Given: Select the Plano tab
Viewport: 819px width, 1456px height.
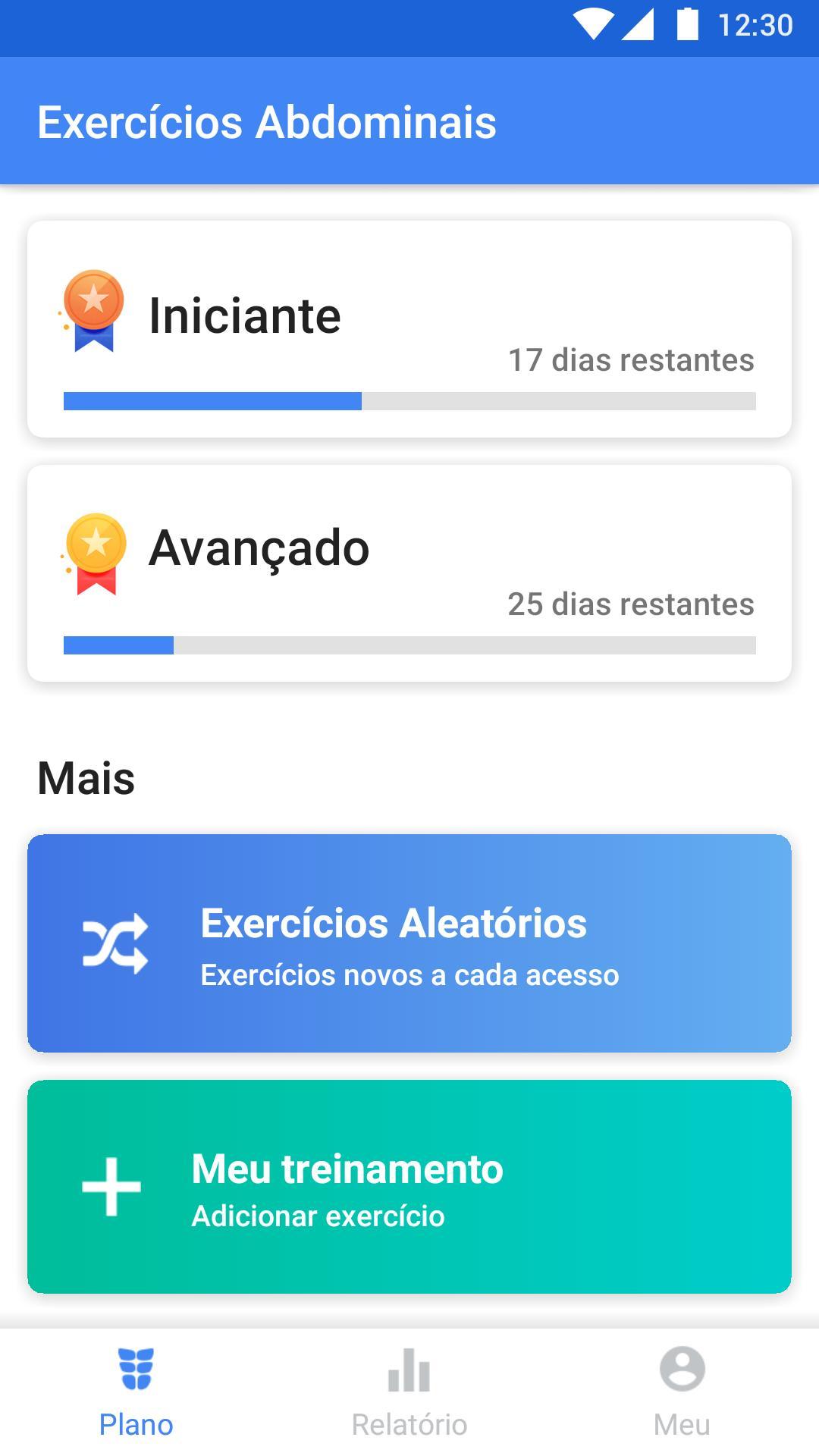Looking at the screenshot, I should point(136,1392).
